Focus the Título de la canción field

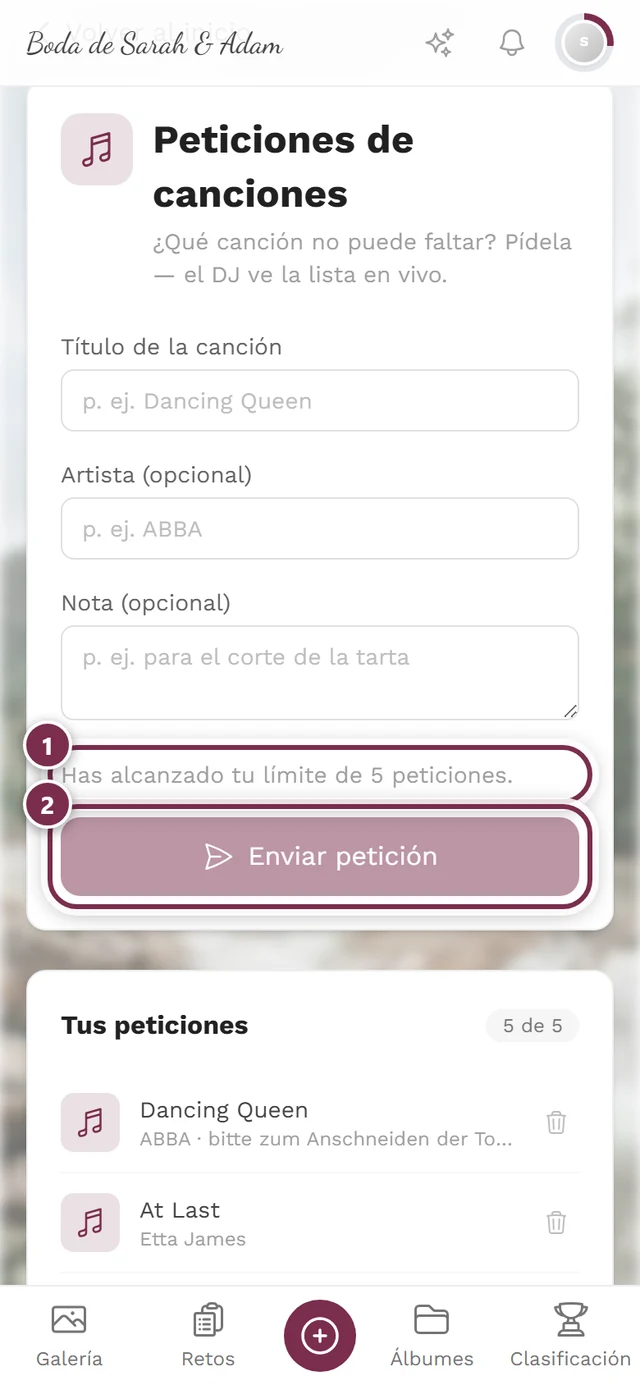[x=320, y=401]
